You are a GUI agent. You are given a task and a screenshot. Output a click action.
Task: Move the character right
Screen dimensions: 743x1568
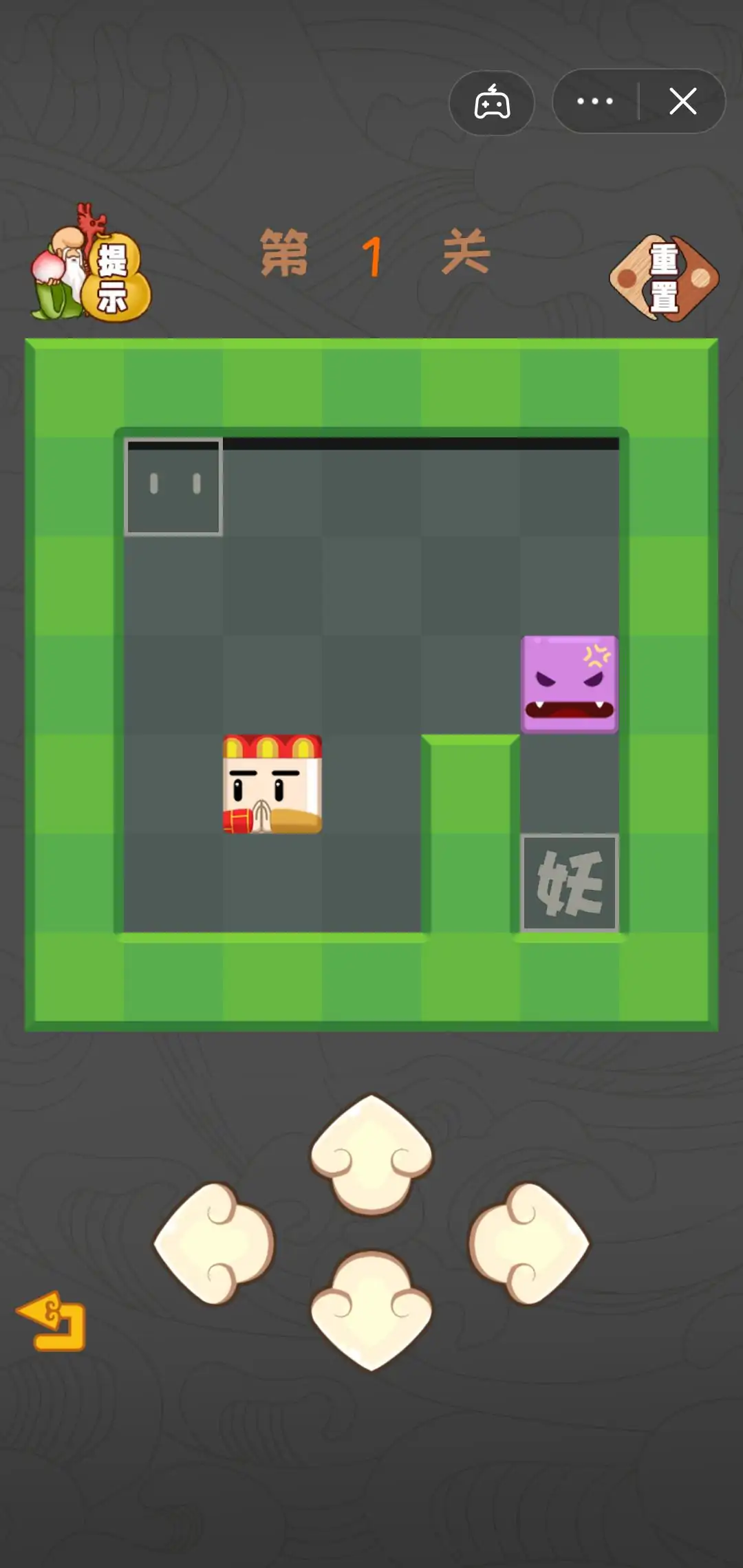(528, 1243)
